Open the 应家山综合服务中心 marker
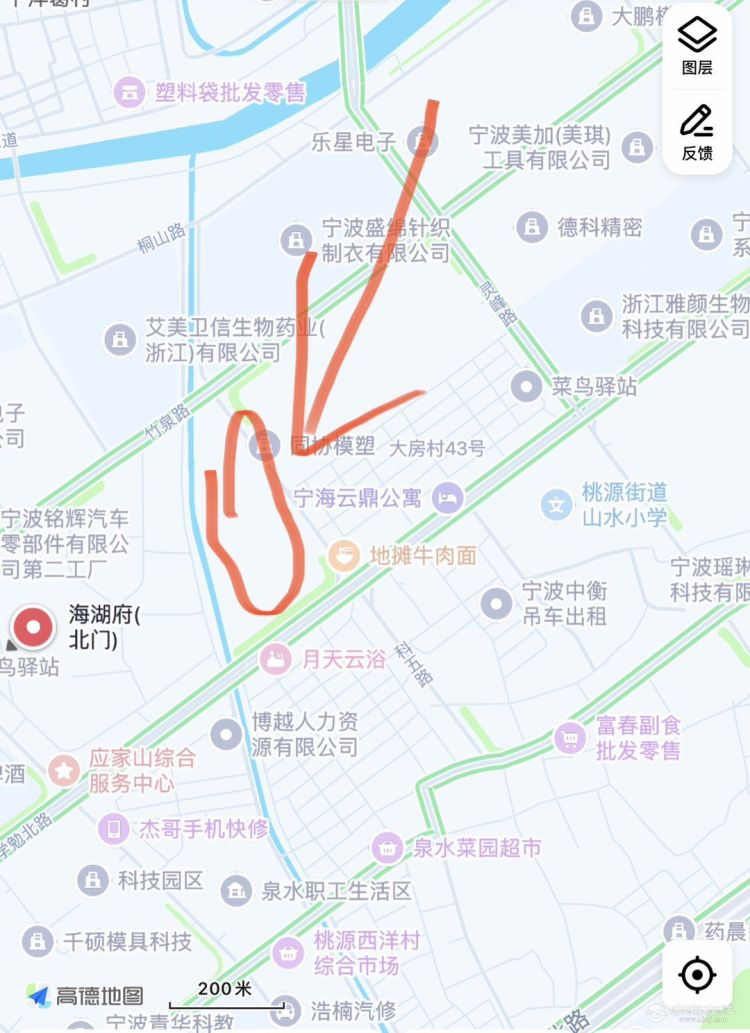 coord(65,771)
